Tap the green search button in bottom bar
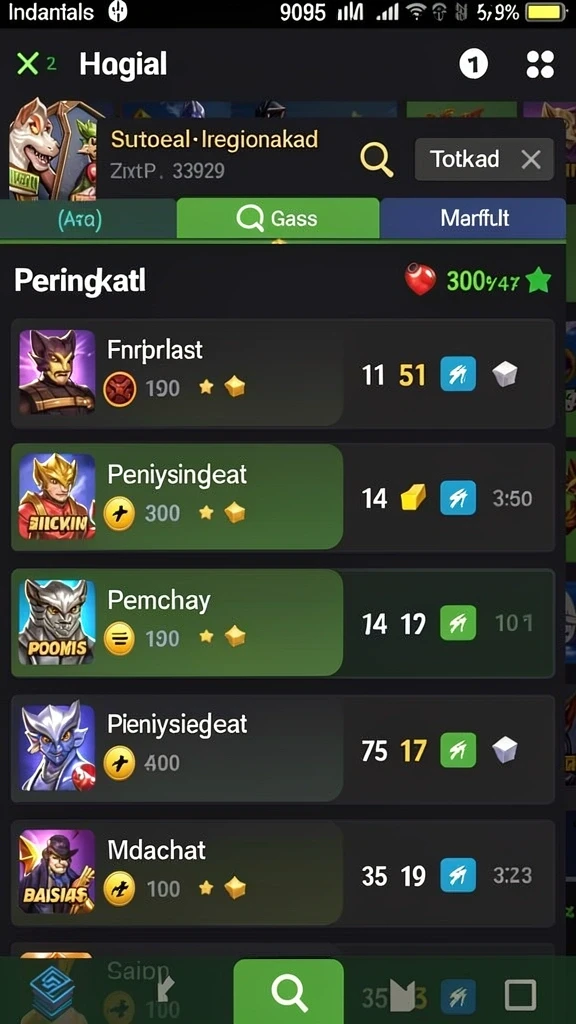576x1024 pixels. 289,991
